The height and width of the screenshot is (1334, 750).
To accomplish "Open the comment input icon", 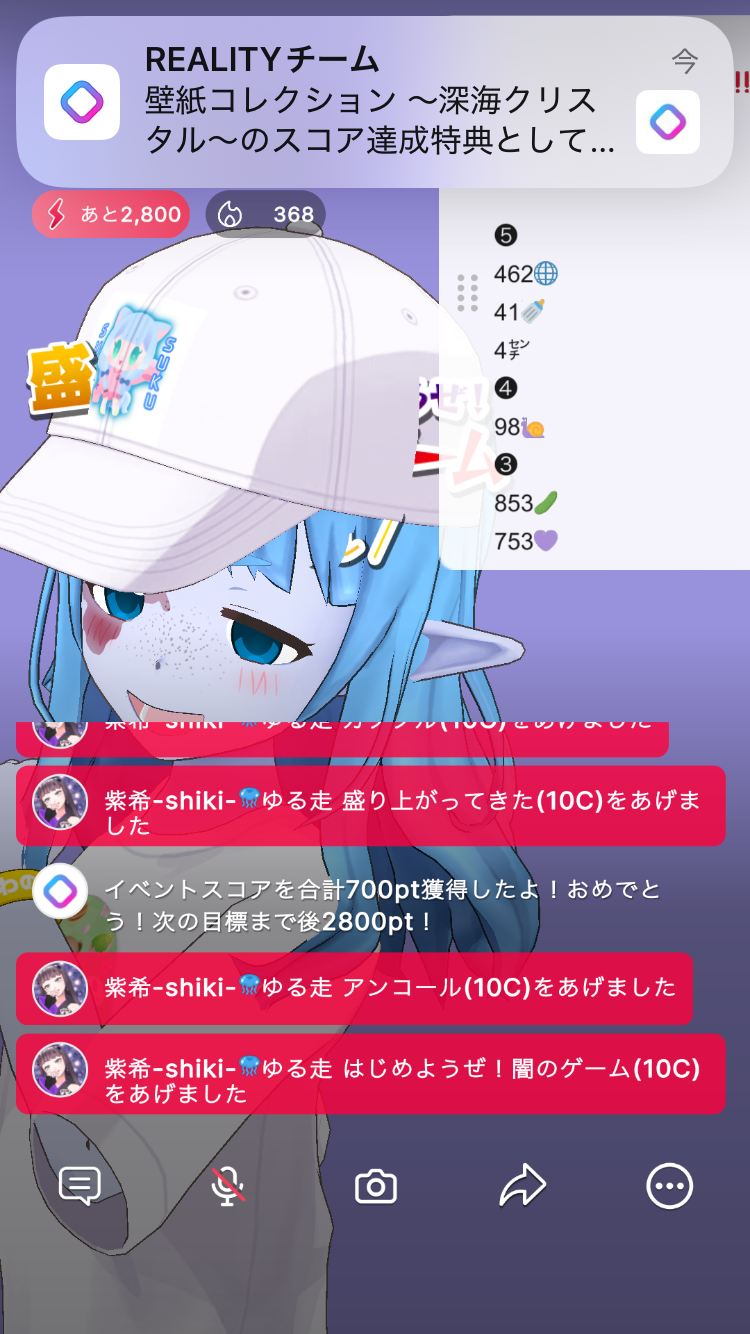I will pos(80,1186).
